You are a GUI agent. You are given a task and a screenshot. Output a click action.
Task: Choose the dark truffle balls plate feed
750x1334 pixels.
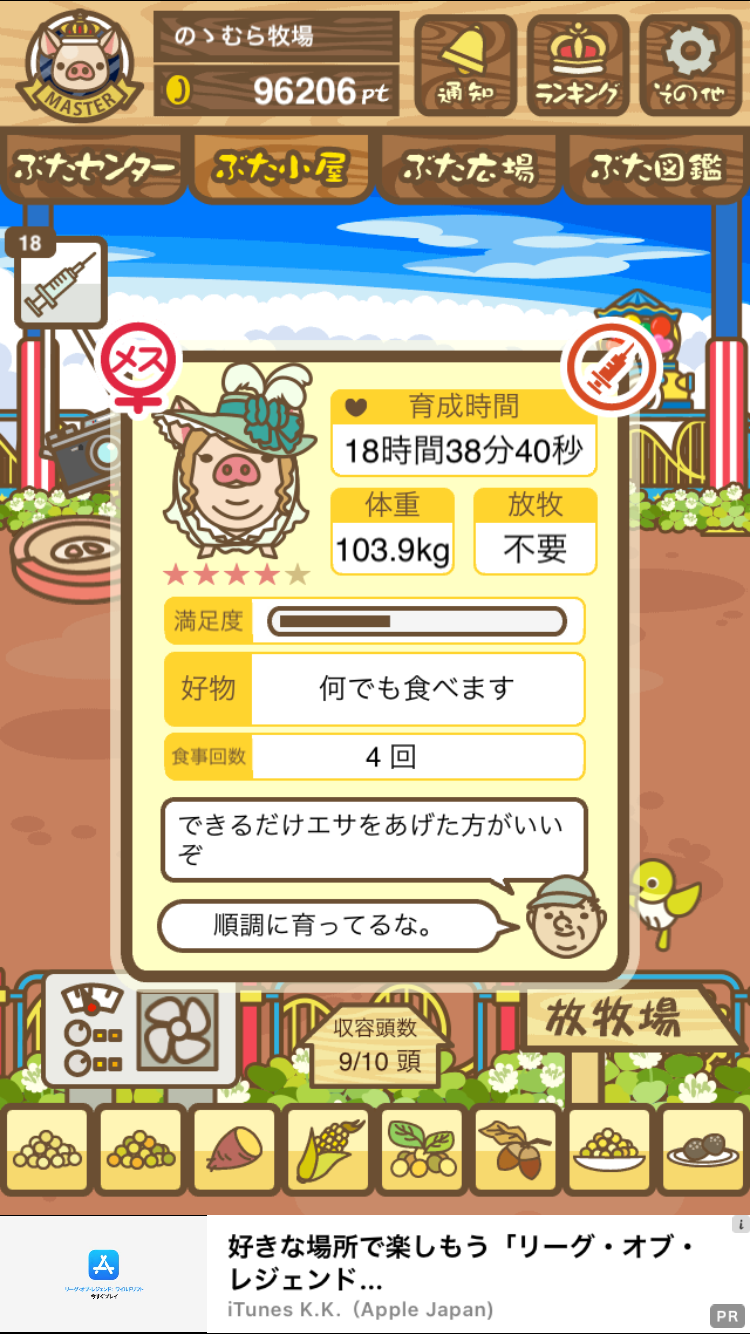tap(703, 1150)
